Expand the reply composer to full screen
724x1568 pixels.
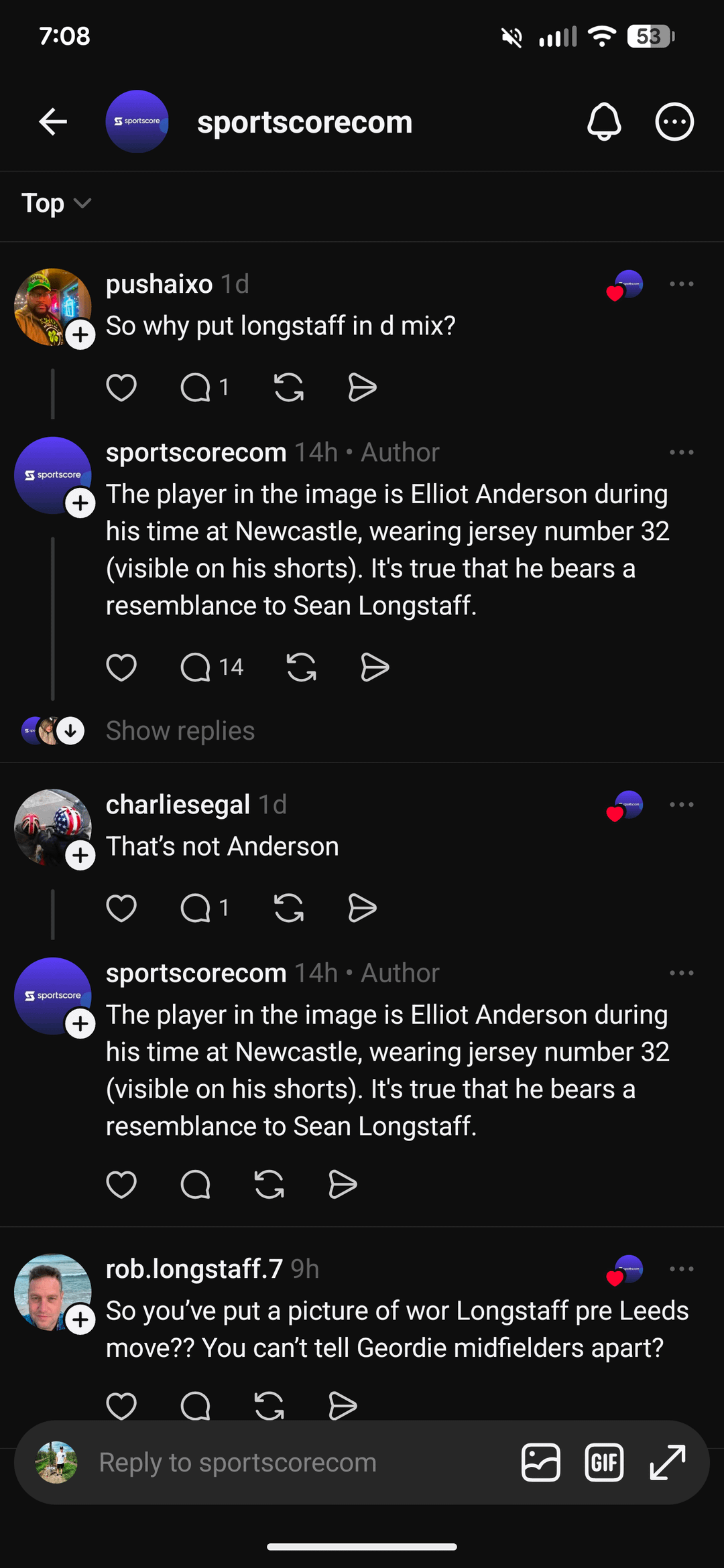point(668,1462)
